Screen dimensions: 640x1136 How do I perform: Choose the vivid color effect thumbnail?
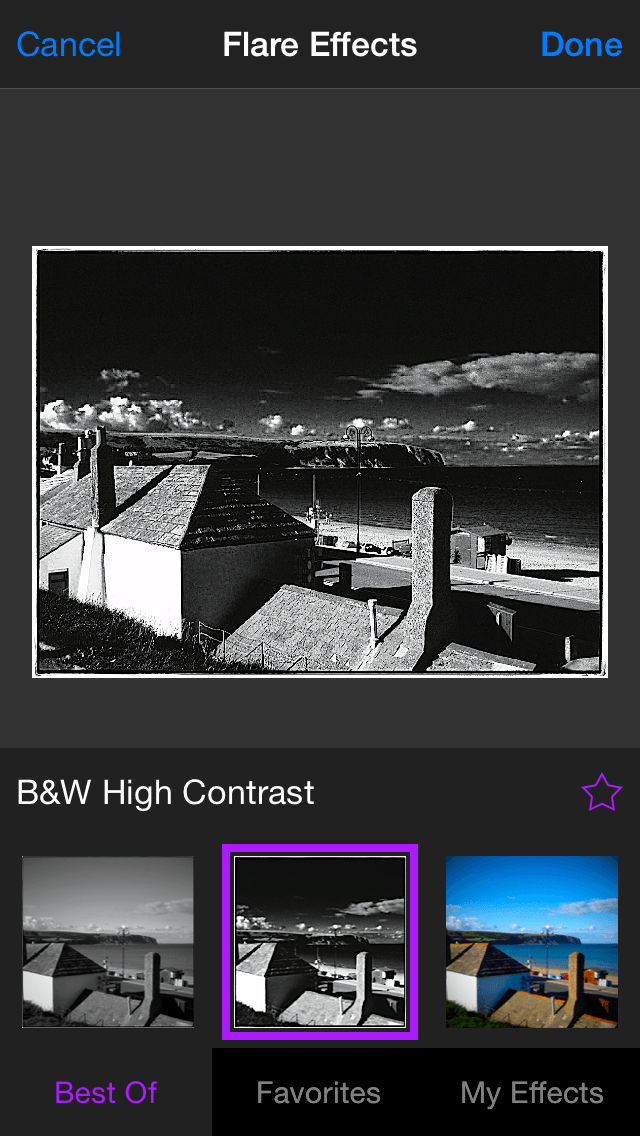point(532,942)
